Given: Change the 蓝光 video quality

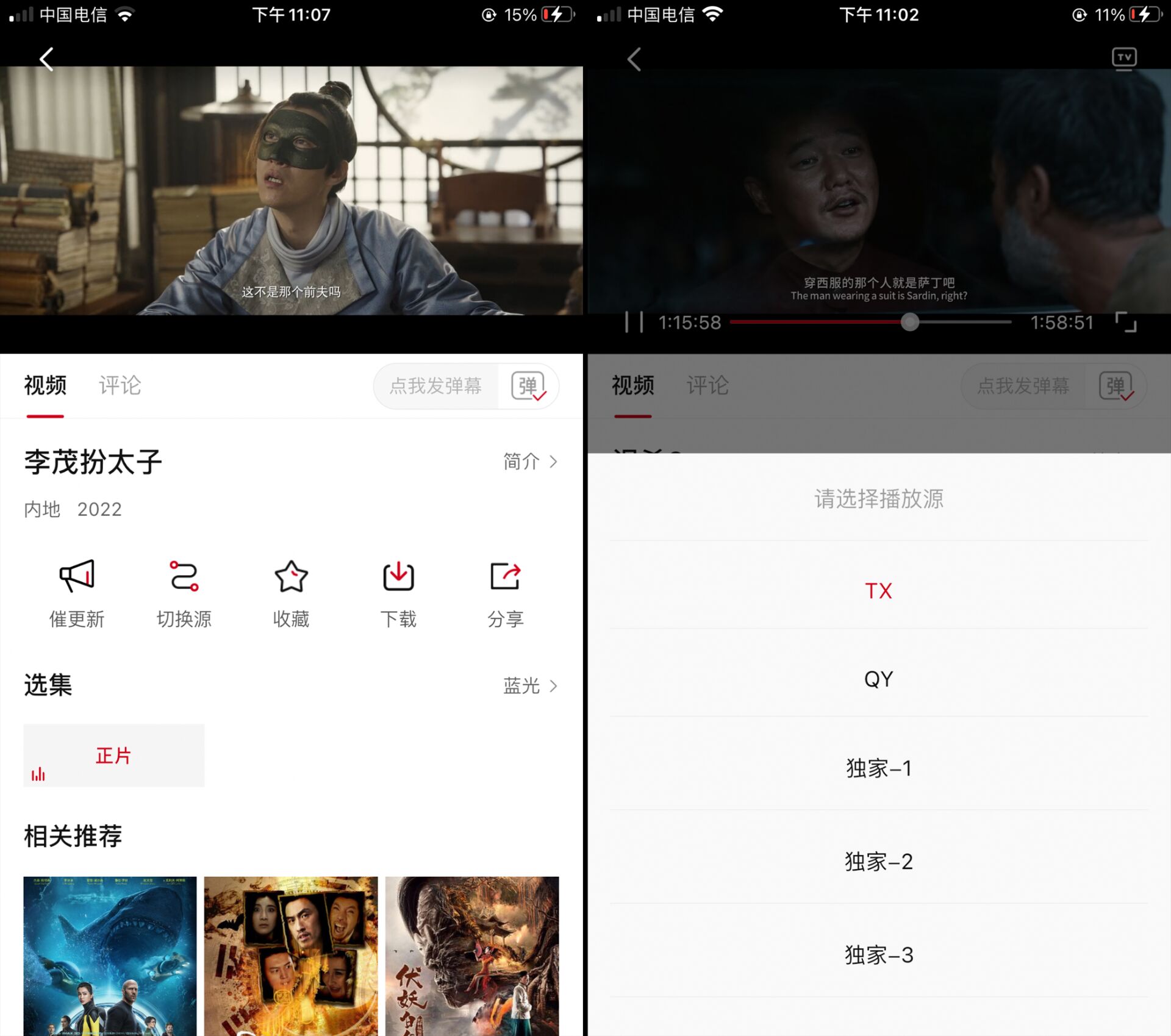Looking at the screenshot, I should 529,685.
